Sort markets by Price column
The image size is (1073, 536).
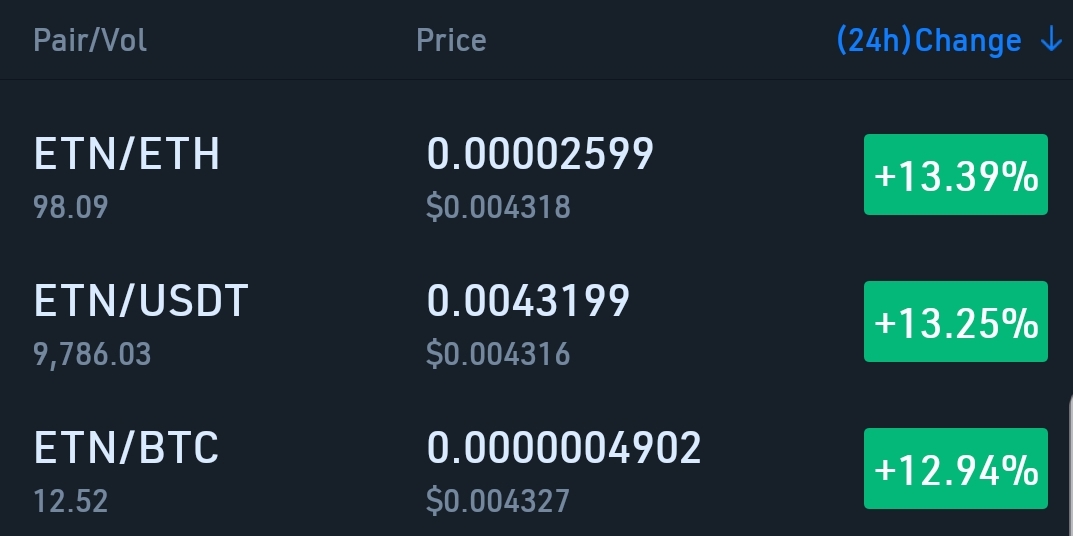pyautogui.click(x=451, y=41)
